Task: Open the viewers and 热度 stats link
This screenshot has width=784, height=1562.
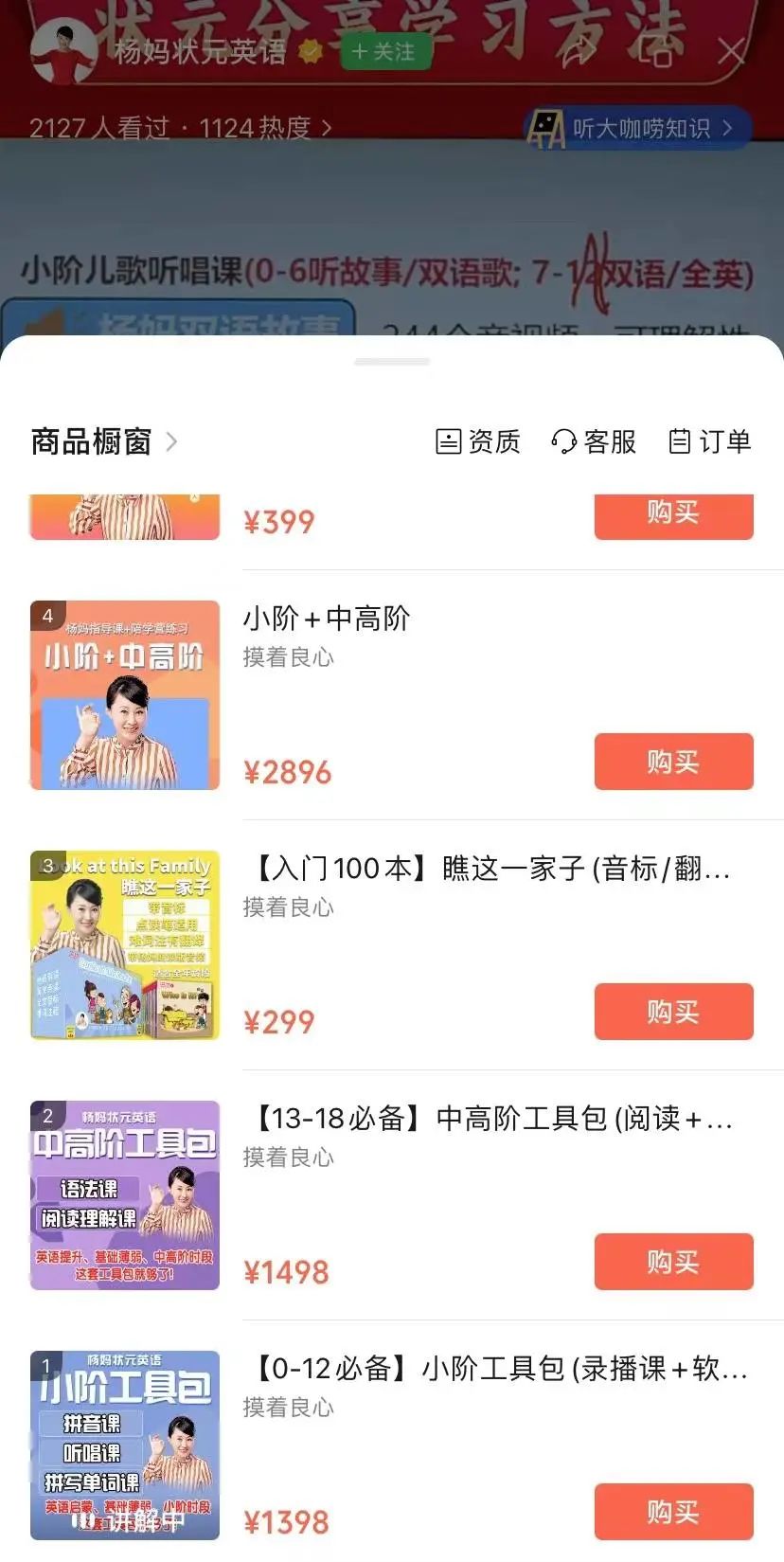Action: click(180, 128)
